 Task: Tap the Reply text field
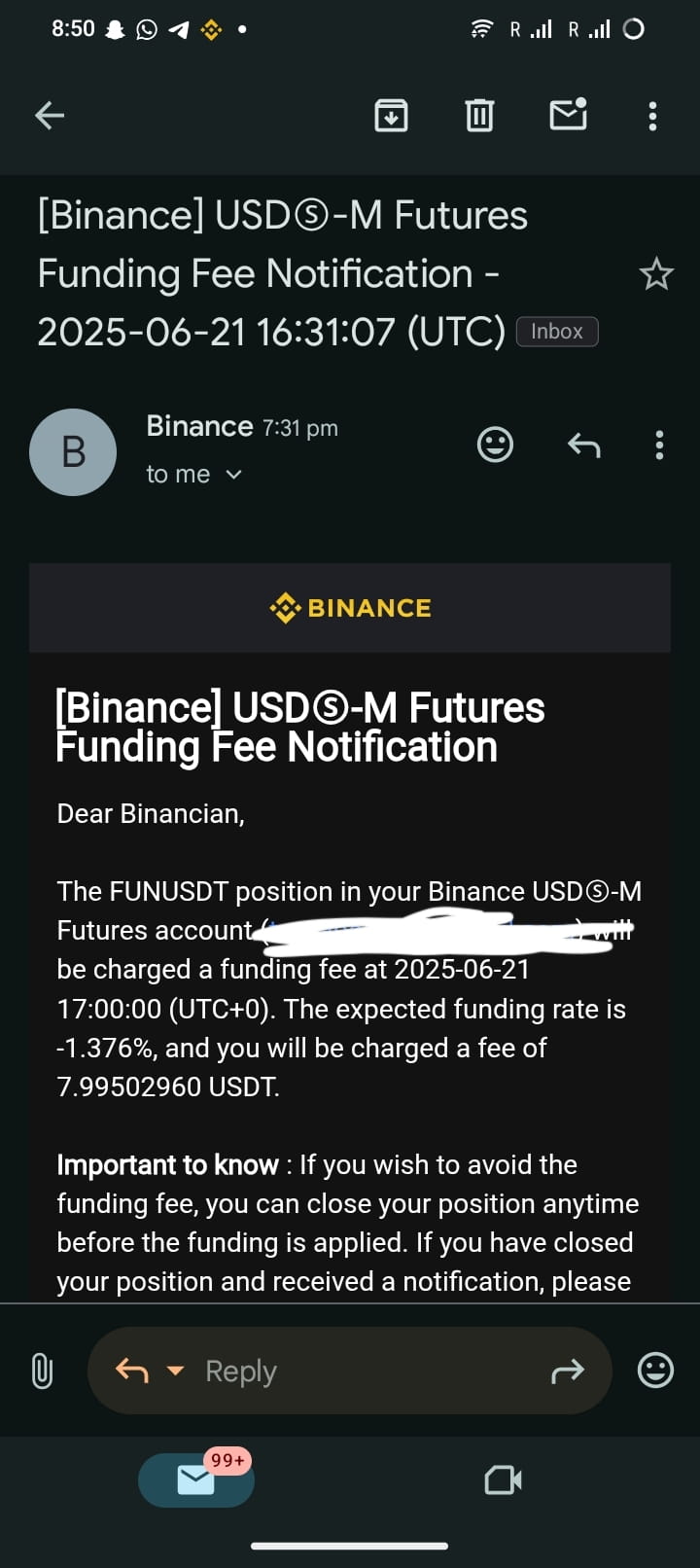[350, 1371]
